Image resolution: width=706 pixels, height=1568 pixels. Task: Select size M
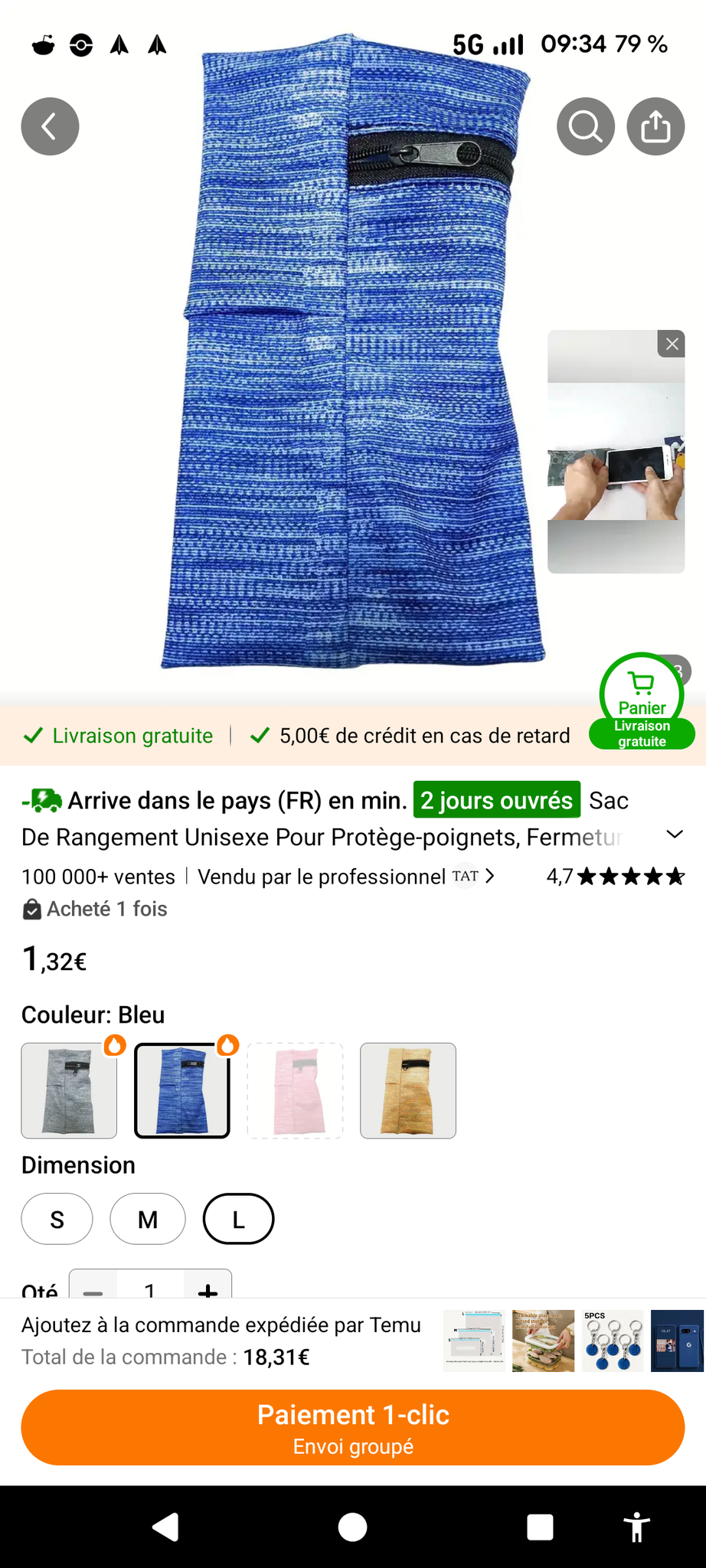pos(147,1219)
